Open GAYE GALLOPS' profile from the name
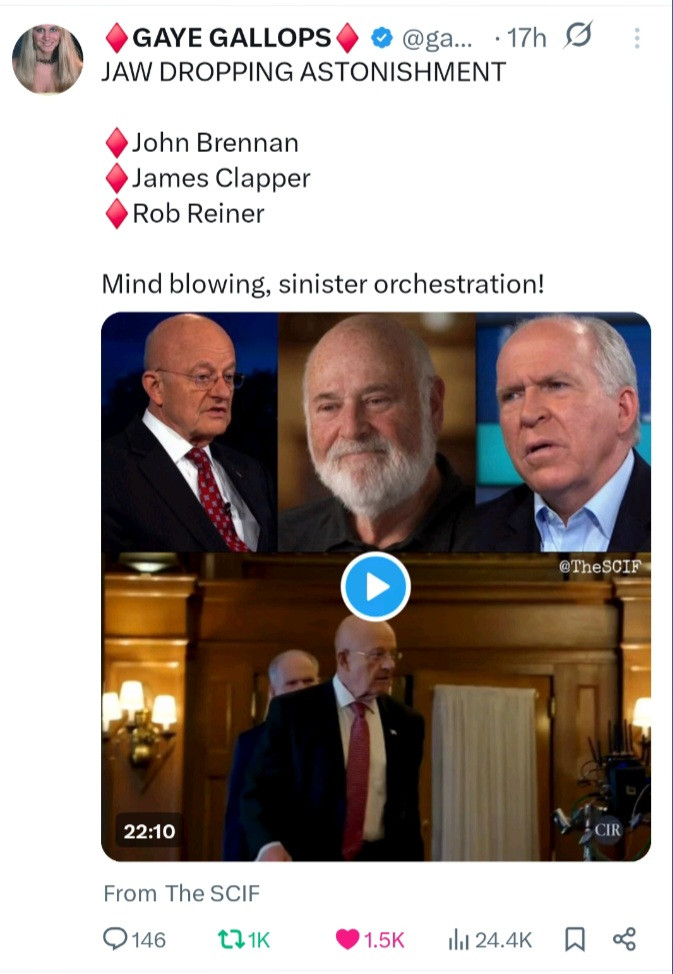The image size is (673, 974). pyautogui.click(x=231, y=38)
